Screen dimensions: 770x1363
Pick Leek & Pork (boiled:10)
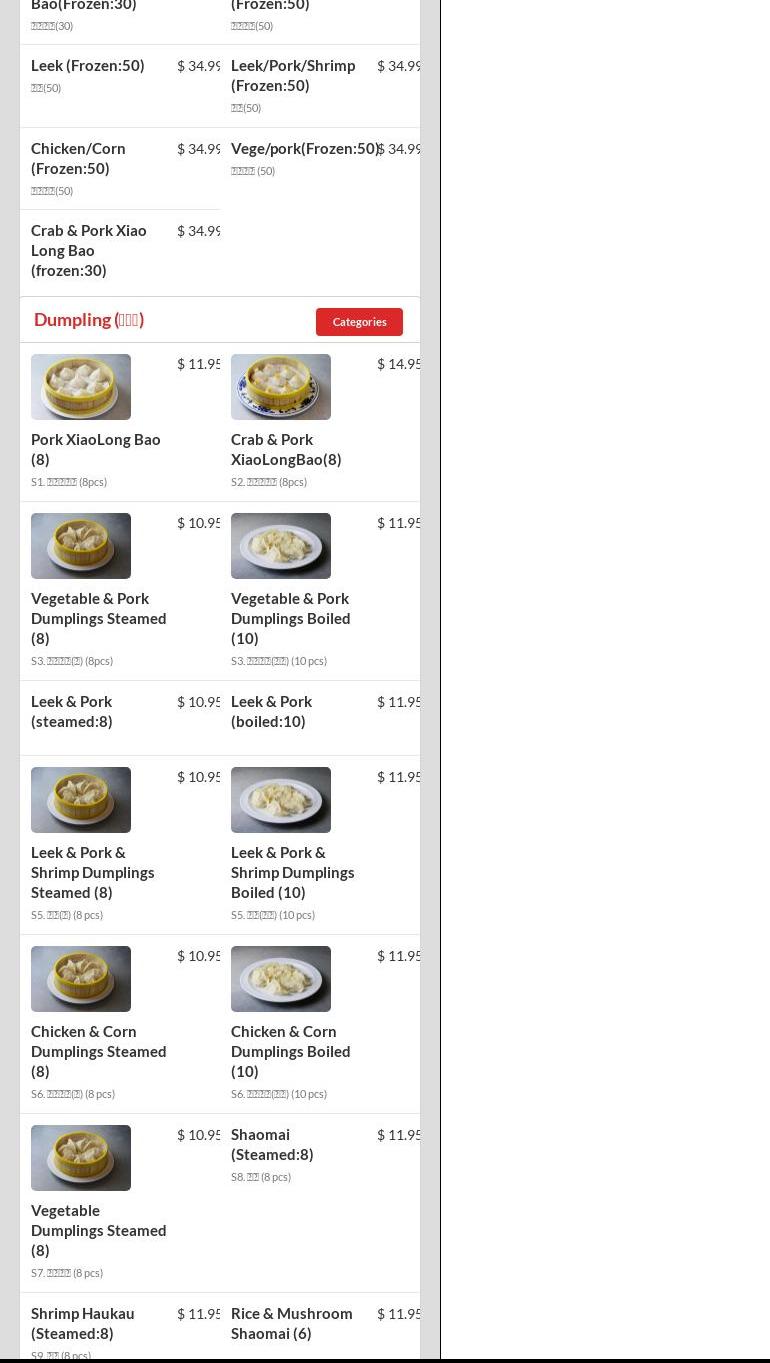point(271,711)
